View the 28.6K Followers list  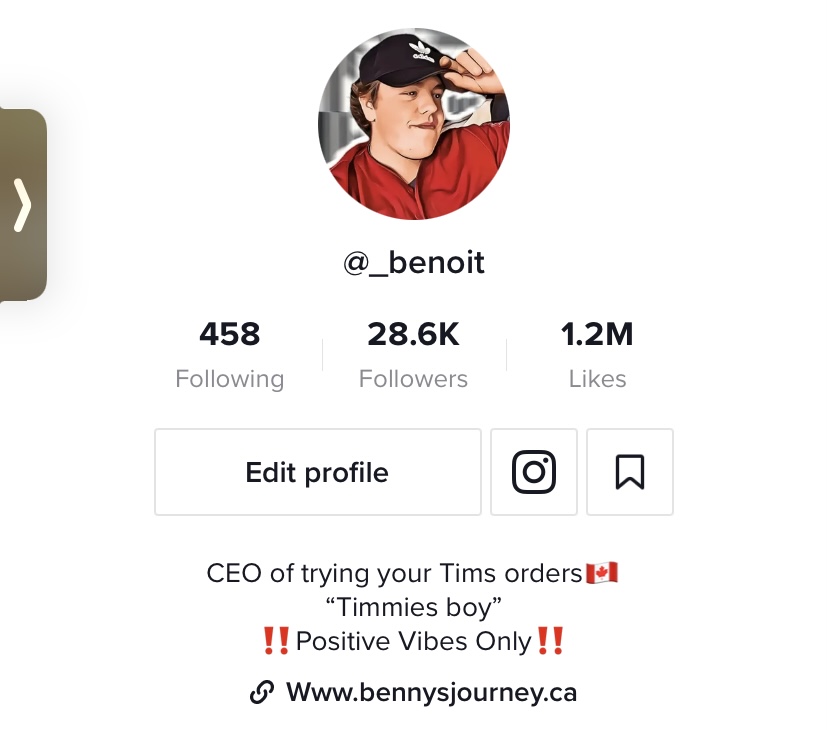click(x=413, y=355)
